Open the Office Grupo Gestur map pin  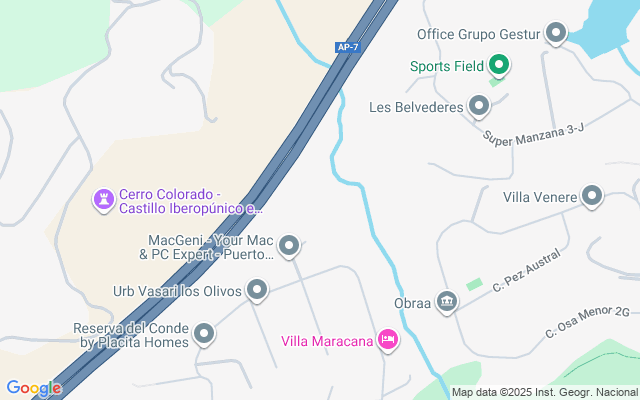pyautogui.click(x=557, y=35)
